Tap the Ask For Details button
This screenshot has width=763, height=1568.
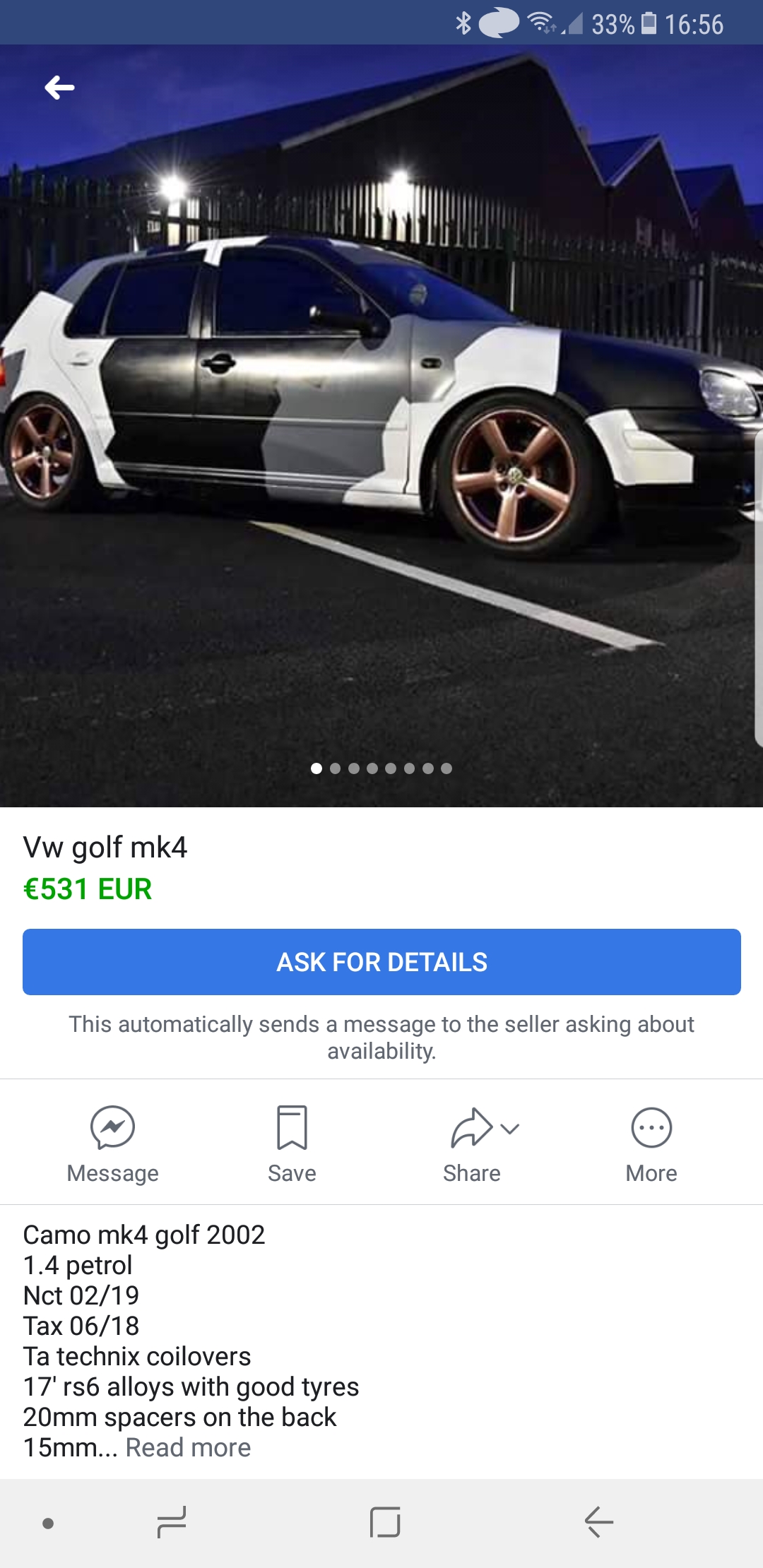coord(381,961)
